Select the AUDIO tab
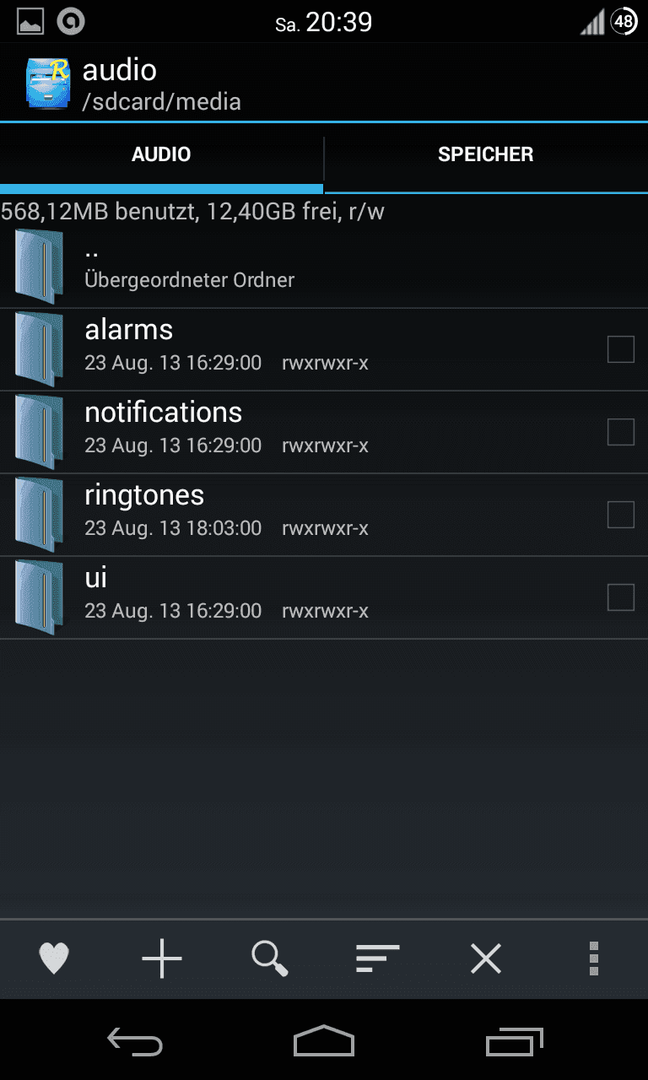Screen dimensions: 648x1080 [x=161, y=154]
